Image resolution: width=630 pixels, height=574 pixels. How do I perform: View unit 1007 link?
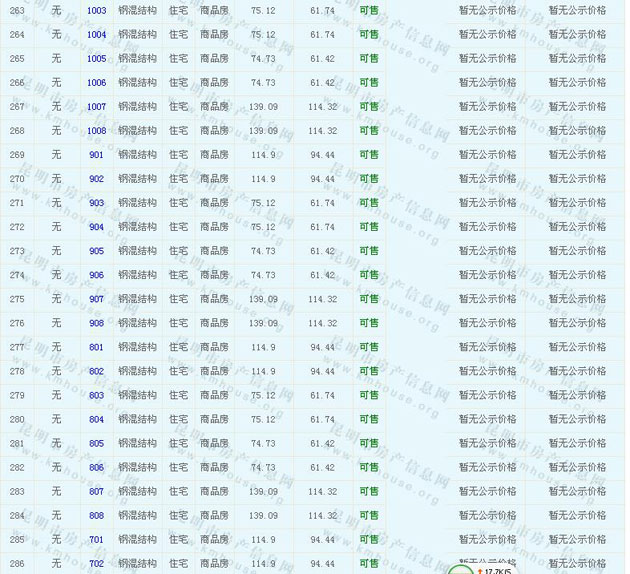(x=96, y=106)
